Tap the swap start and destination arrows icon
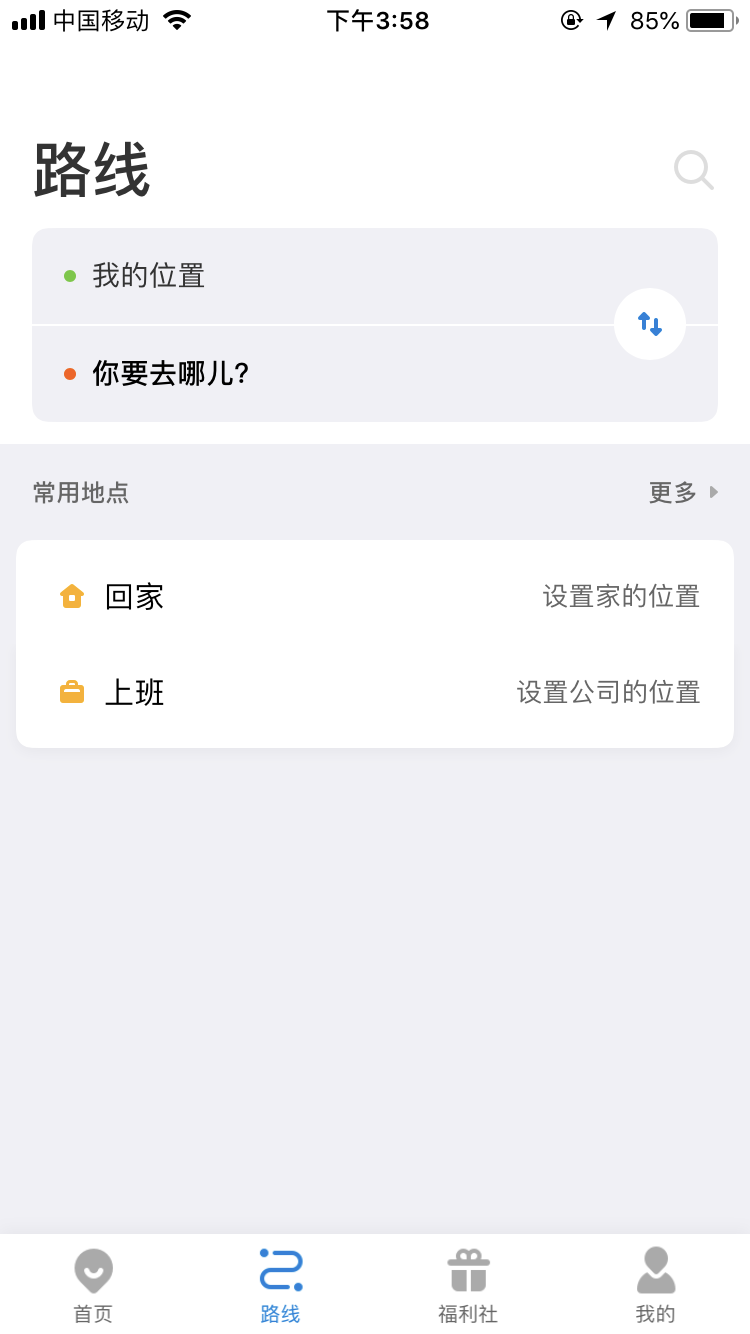Viewport: 750px width, 1334px height. [649, 324]
